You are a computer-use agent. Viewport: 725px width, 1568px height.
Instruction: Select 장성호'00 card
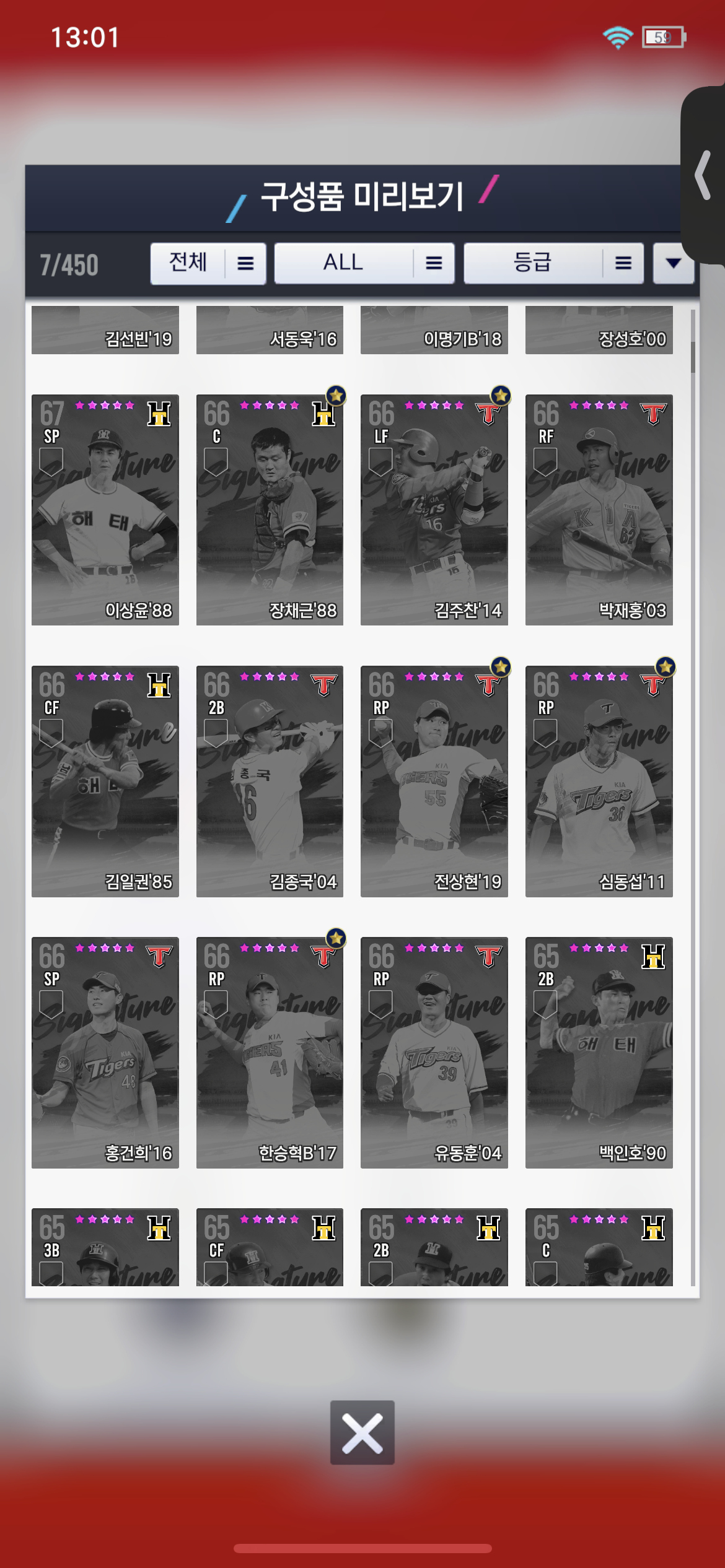599,331
